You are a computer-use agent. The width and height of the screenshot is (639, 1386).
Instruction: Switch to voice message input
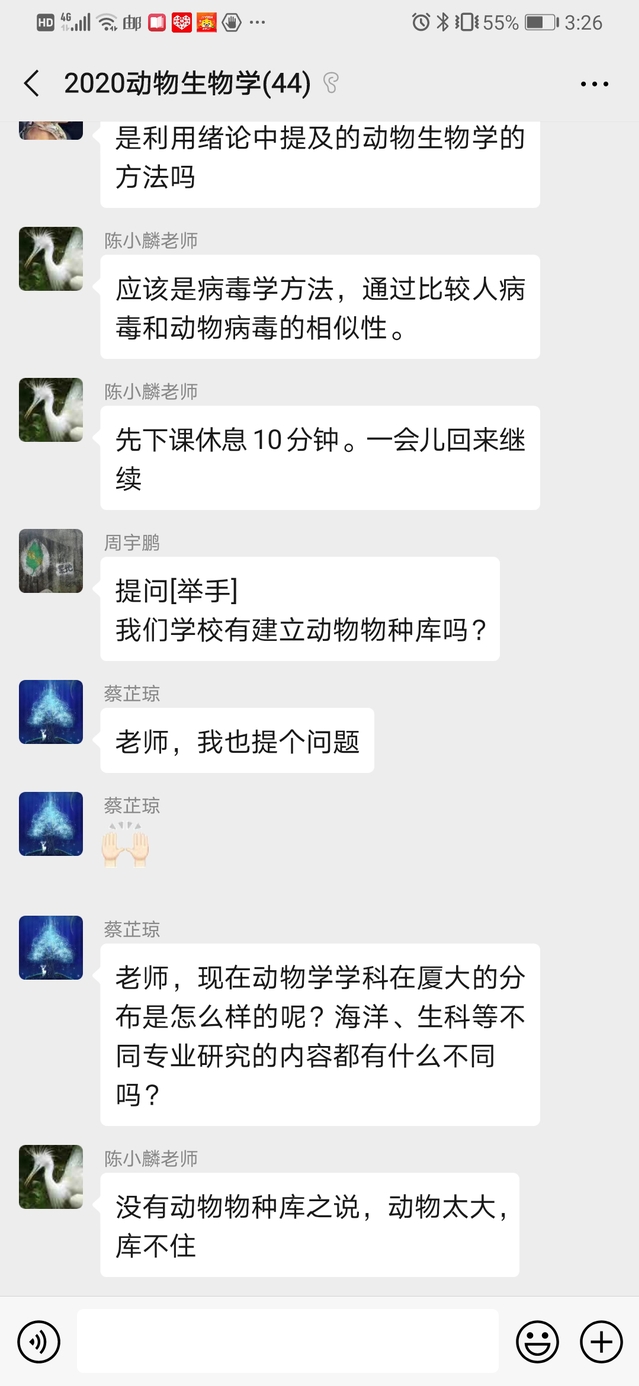pos(39,1341)
